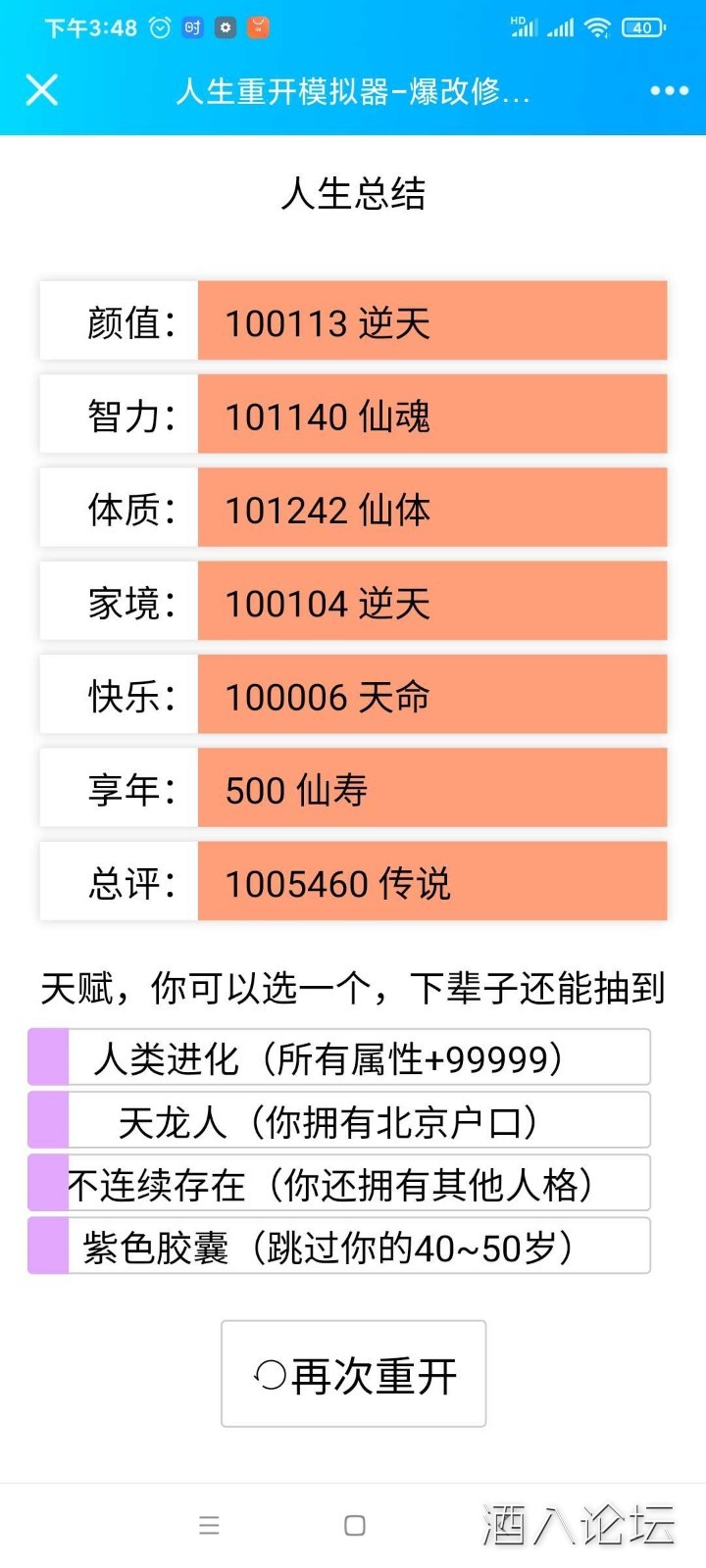Tap the battery indicator showing 40

tap(643, 27)
